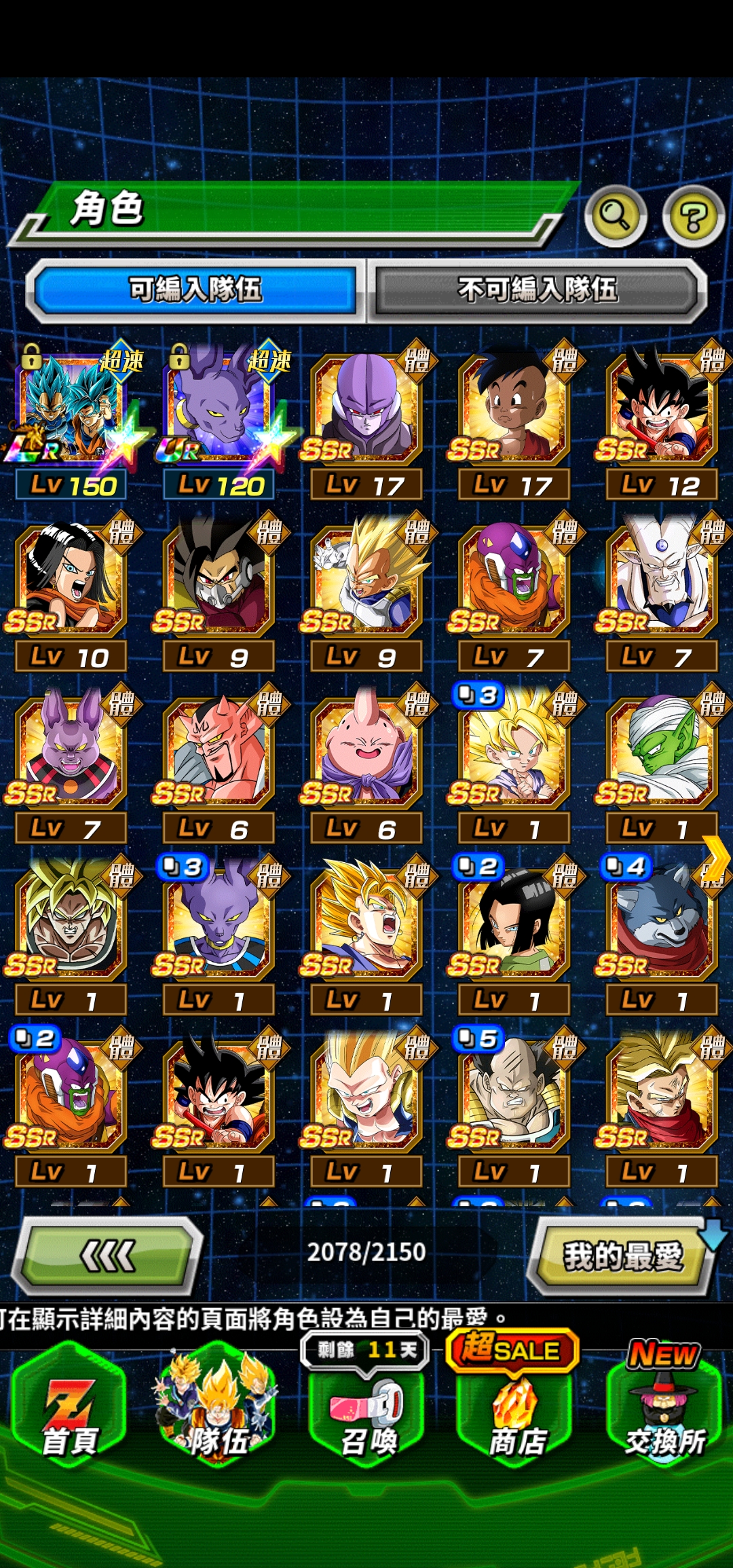Image resolution: width=733 pixels, height=1568 pixels.
Task: Tap the yellow next-page arrow
Action: pos(715,857)
